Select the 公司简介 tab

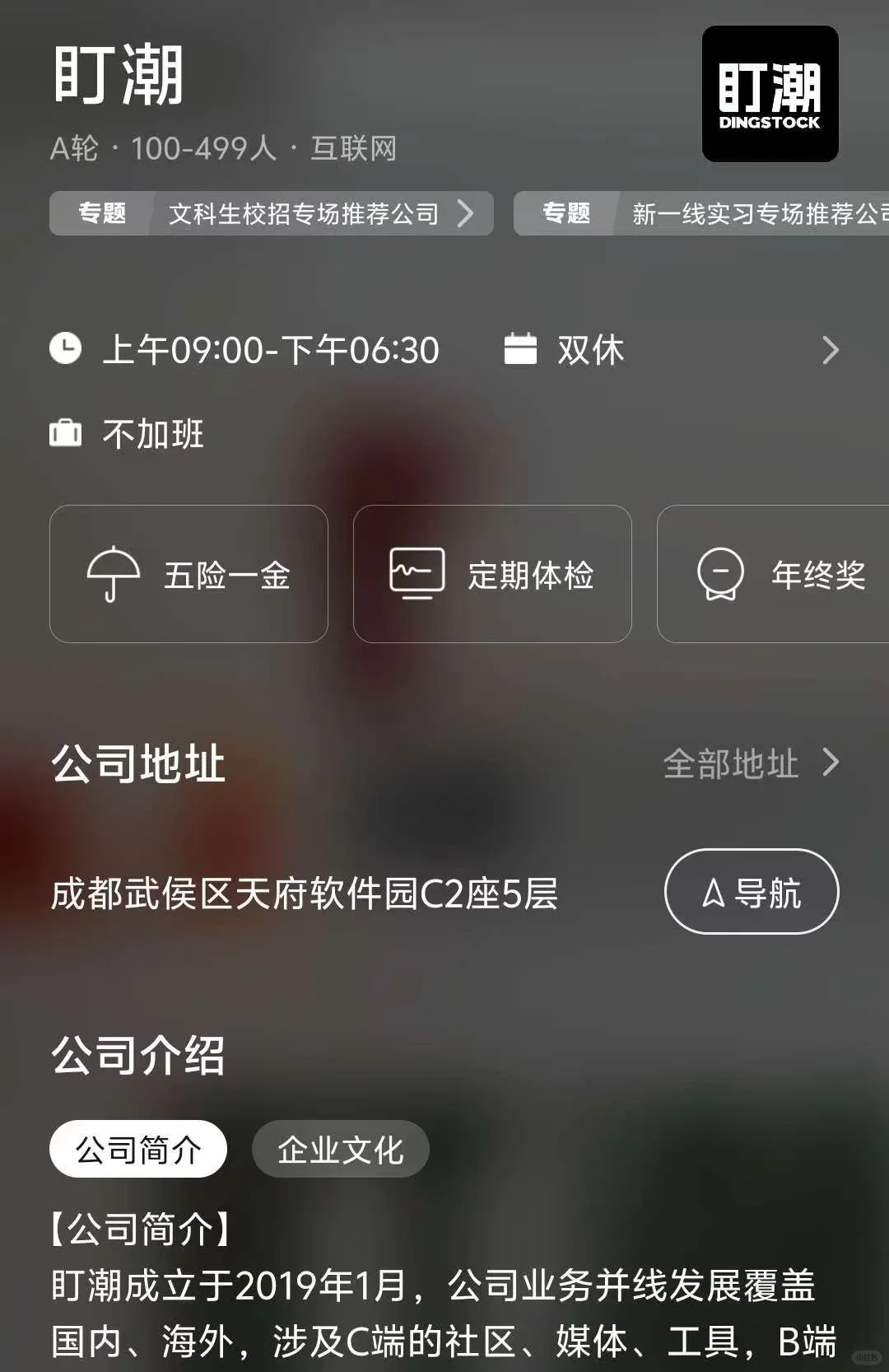tap(138, 1150)
